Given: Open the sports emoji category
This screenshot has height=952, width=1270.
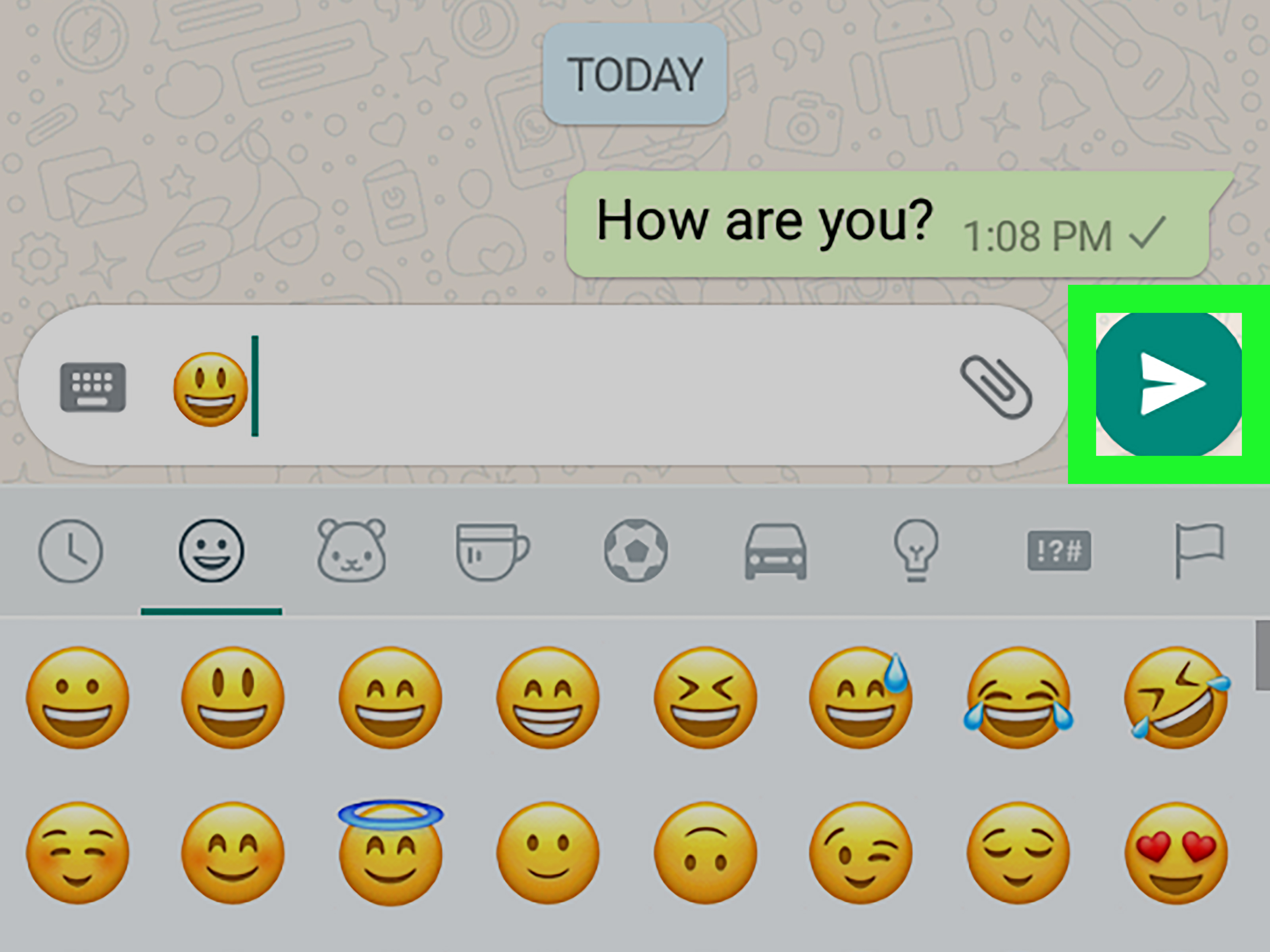Looking at the screenshot, I should pos(635,551).
